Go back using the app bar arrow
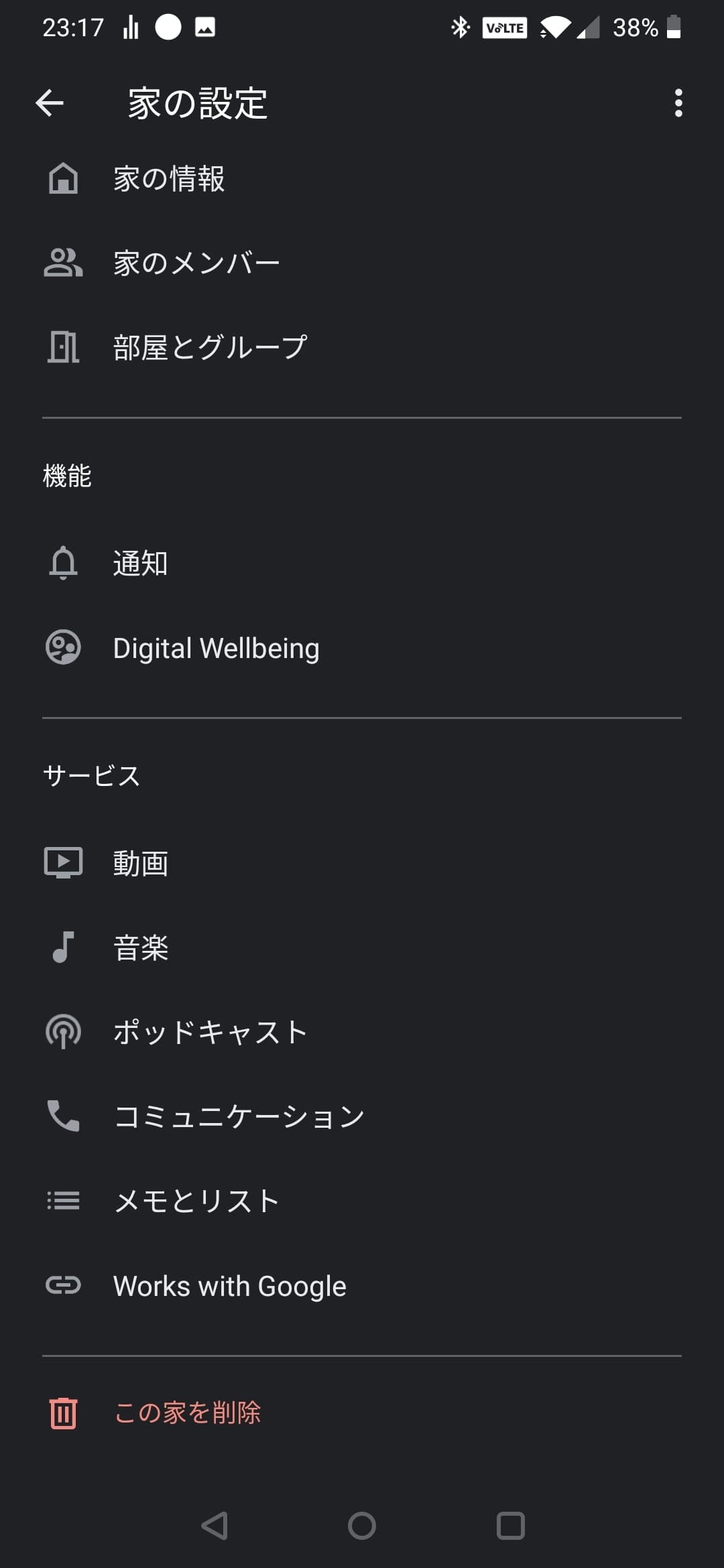Viewport: 724px width, 1568px height. [x=50, y=103]
